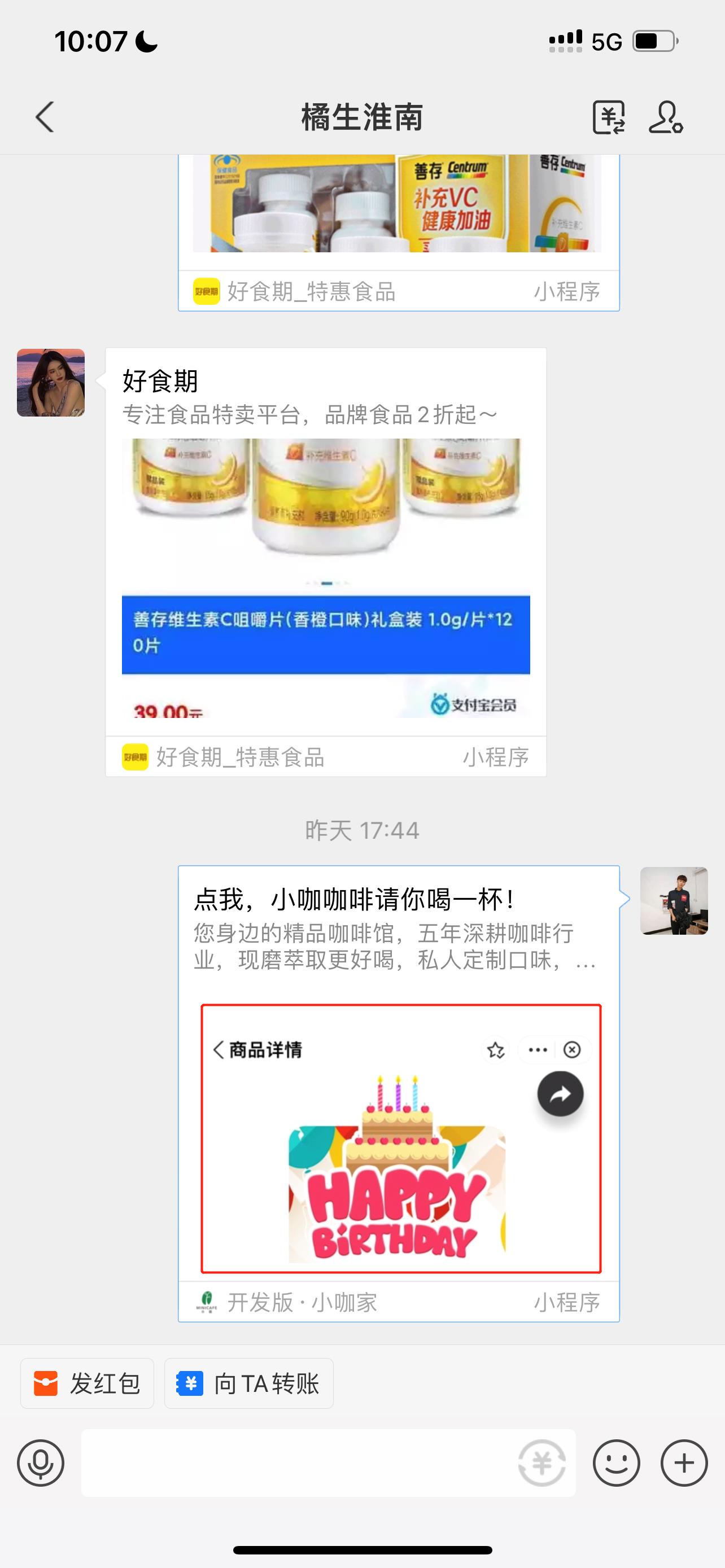725x1568 pixels.
Task: Tap the 发红包 red packet button
Action: coord(87,1383)
